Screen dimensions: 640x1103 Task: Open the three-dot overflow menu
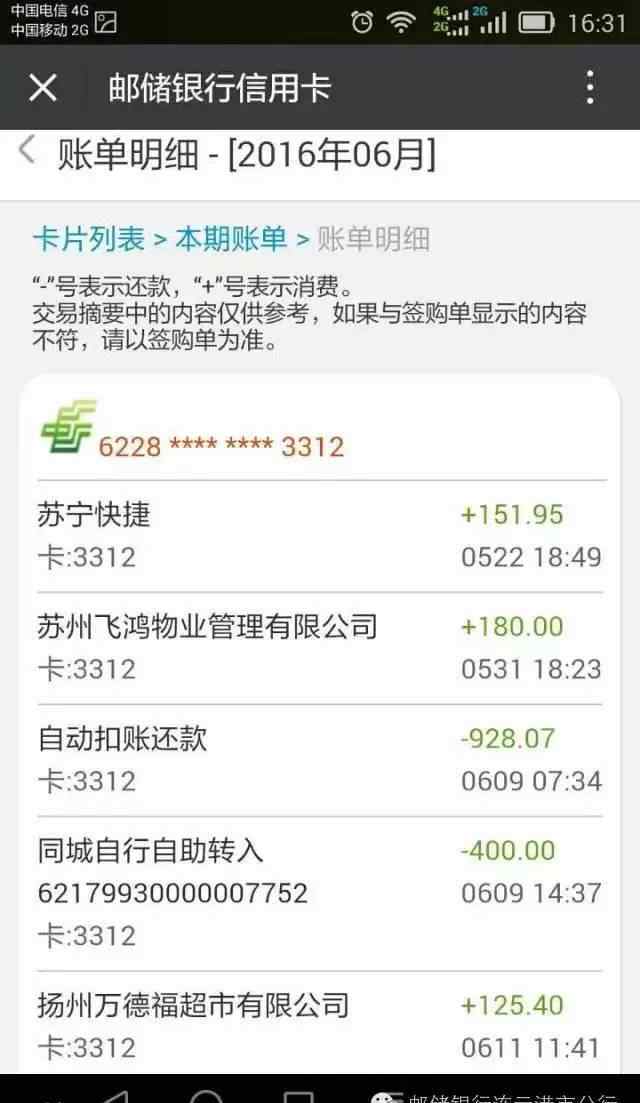pos(591,88)
